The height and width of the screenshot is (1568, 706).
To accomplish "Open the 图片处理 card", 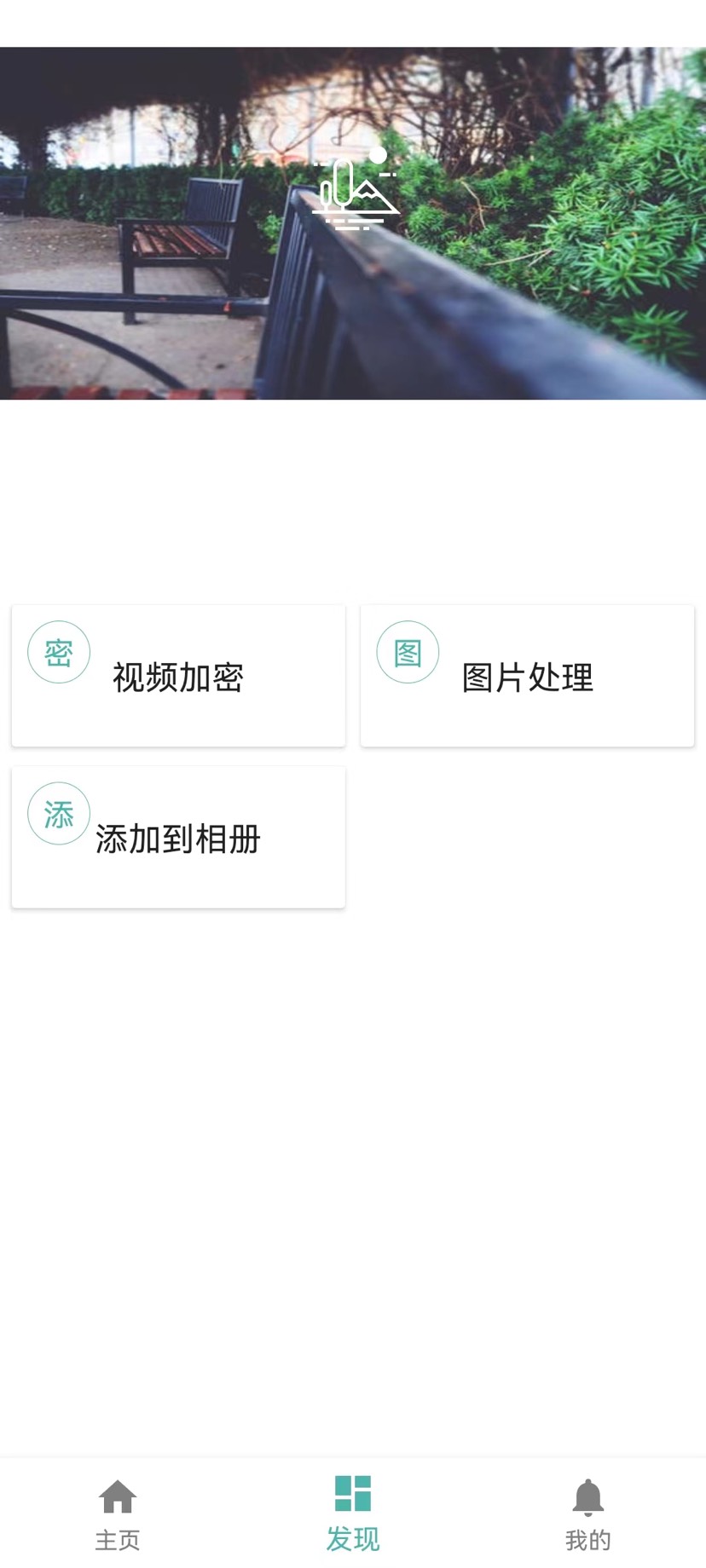I will coord(527,677).
